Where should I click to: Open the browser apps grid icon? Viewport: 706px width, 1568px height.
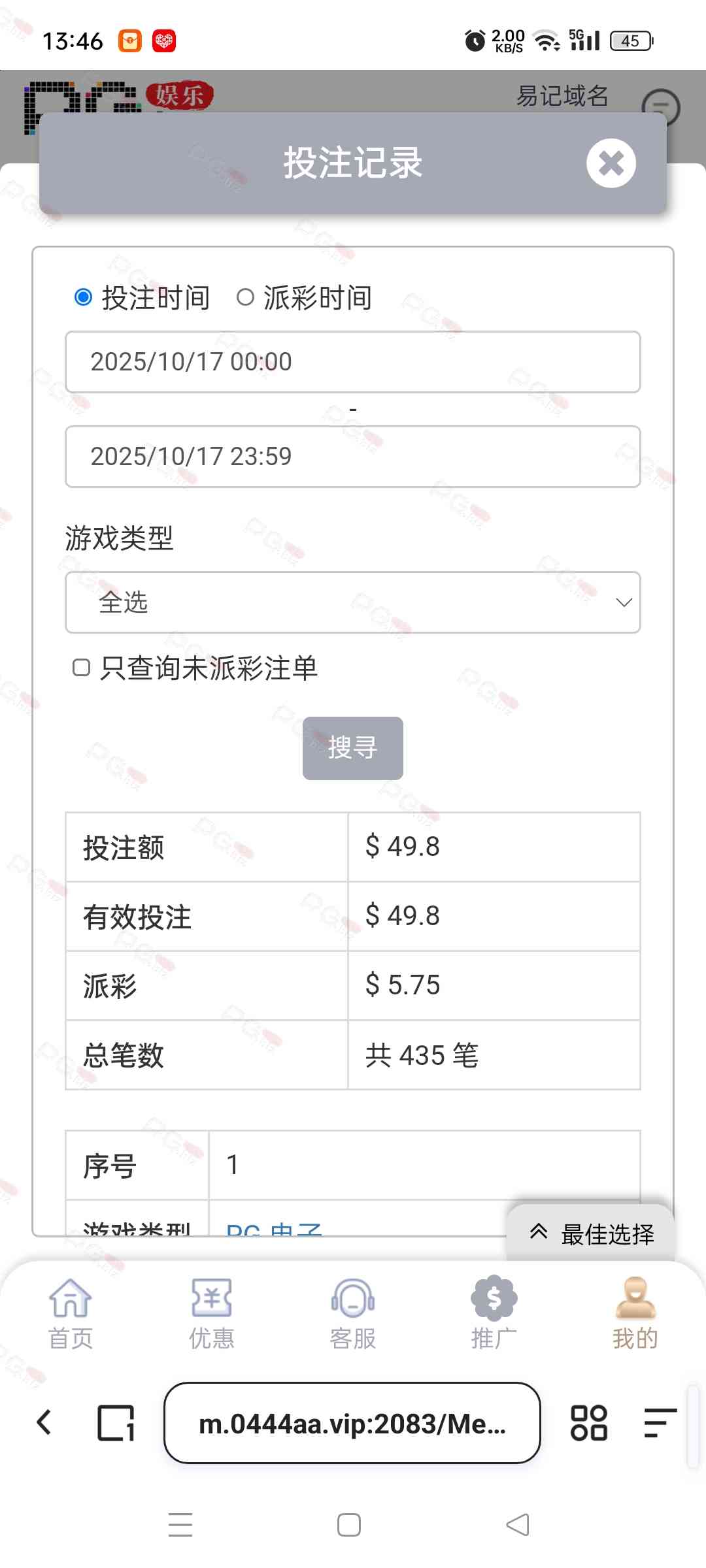click(x=588, y=1423)
